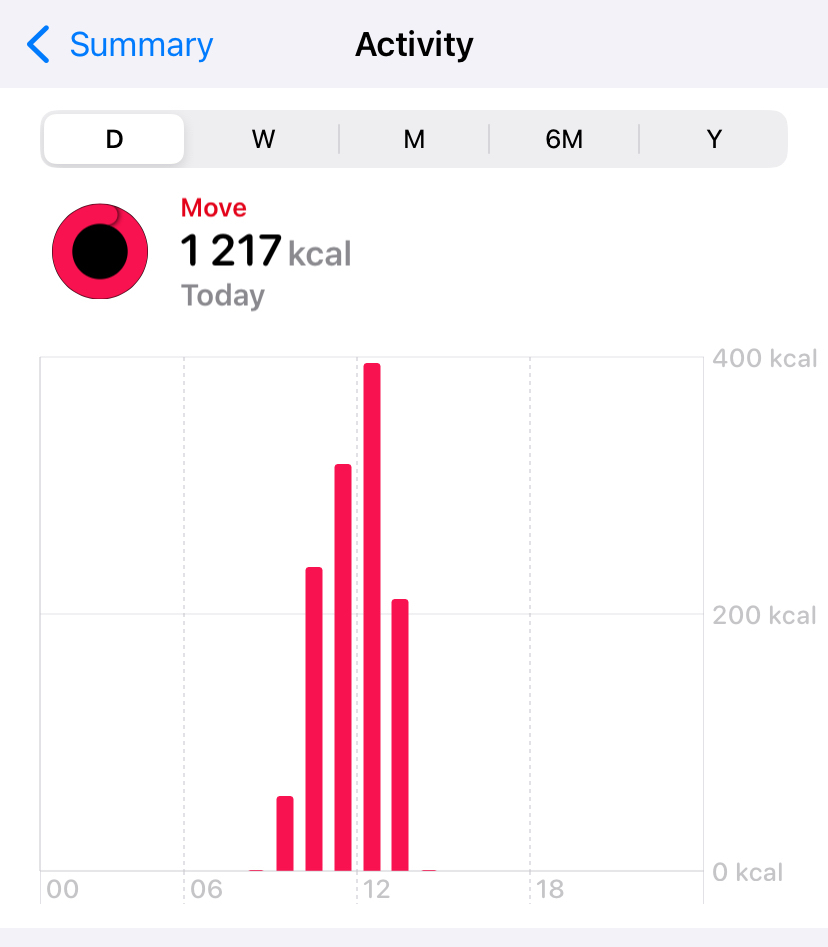
Task: Select the D day view
Action: point(114,139)
